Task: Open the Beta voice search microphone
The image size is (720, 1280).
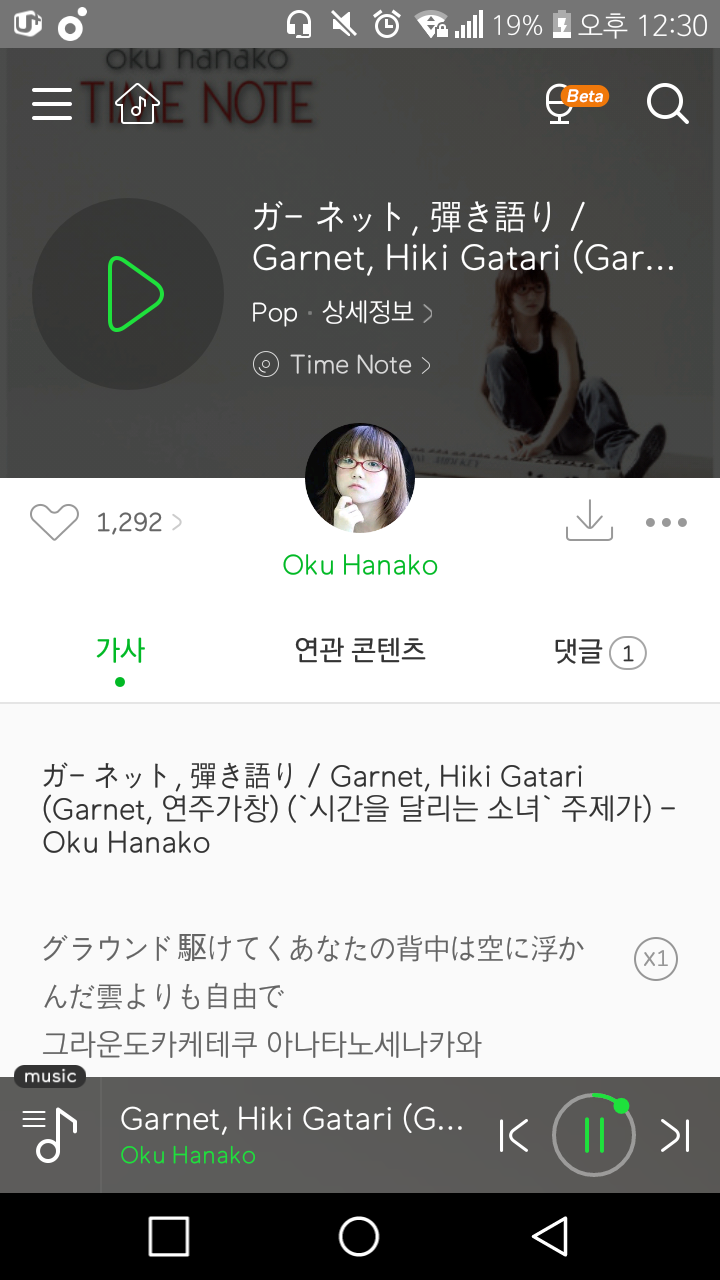Action: (560, 104)
